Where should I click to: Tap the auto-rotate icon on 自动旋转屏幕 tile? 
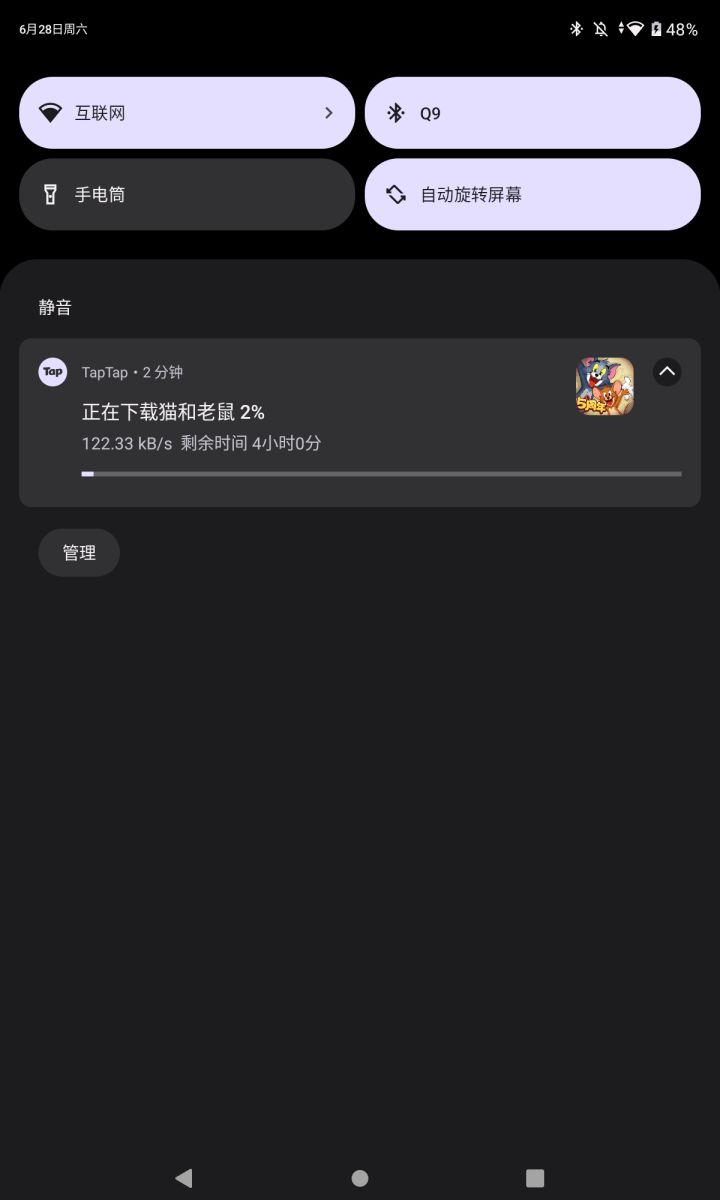pyautogui.click(x=396, y=194)
